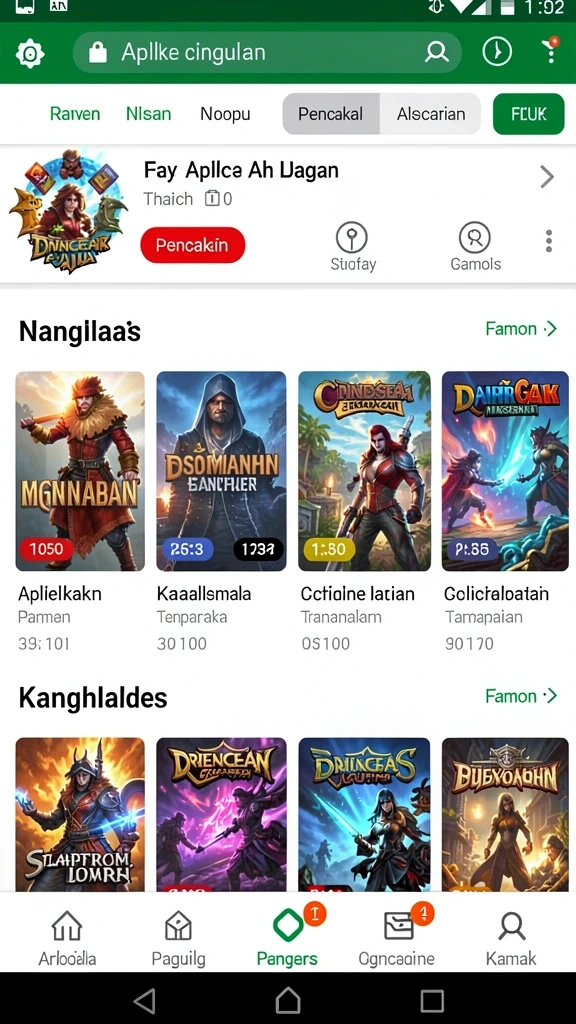The width and height of the screenshot is (576, 1024).
Task: Open the Famon link beside Kanghlaldes
Action: pyautogui.click(x=521, y=696)
